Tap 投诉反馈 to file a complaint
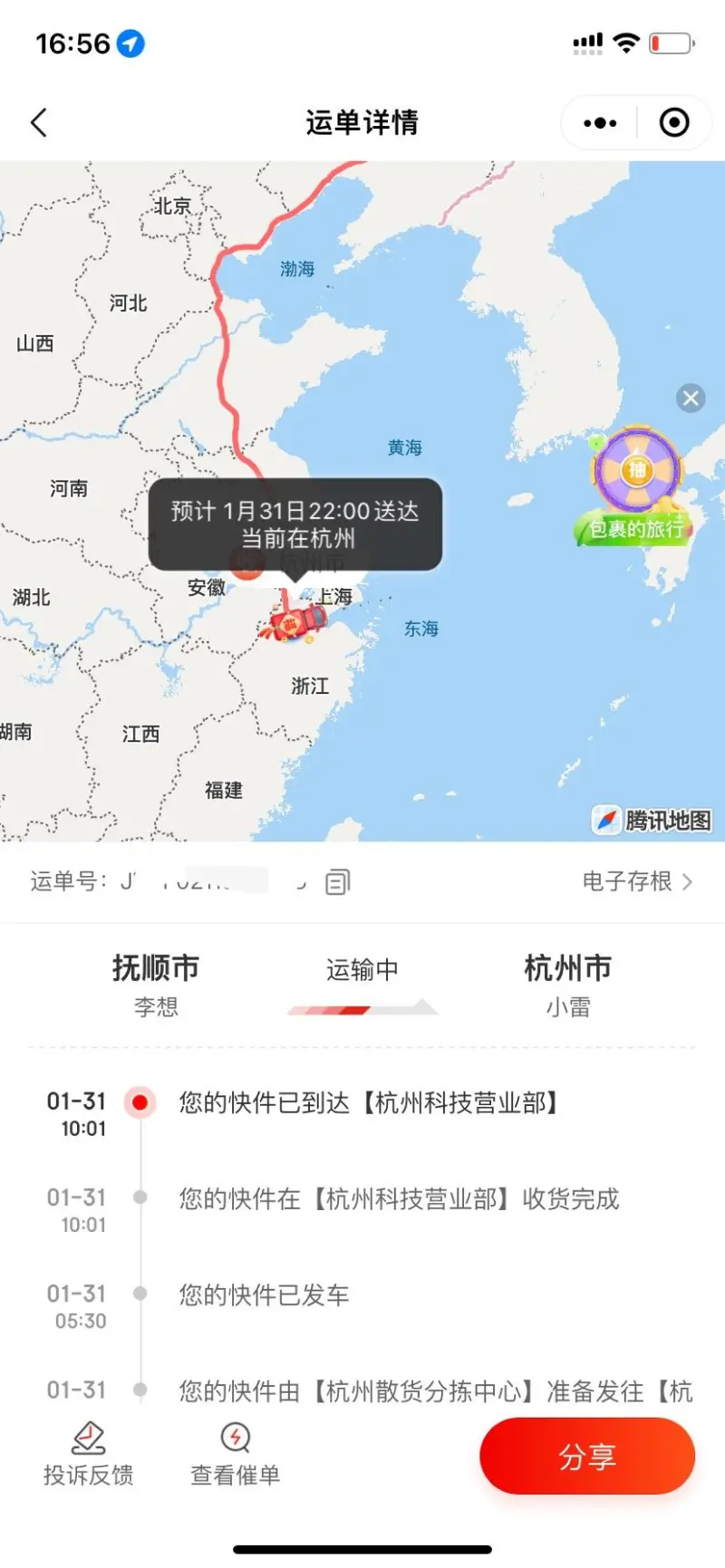The width and height of the screenshot is (725, 1568). pyautogui.click(x=88, y=1453)
